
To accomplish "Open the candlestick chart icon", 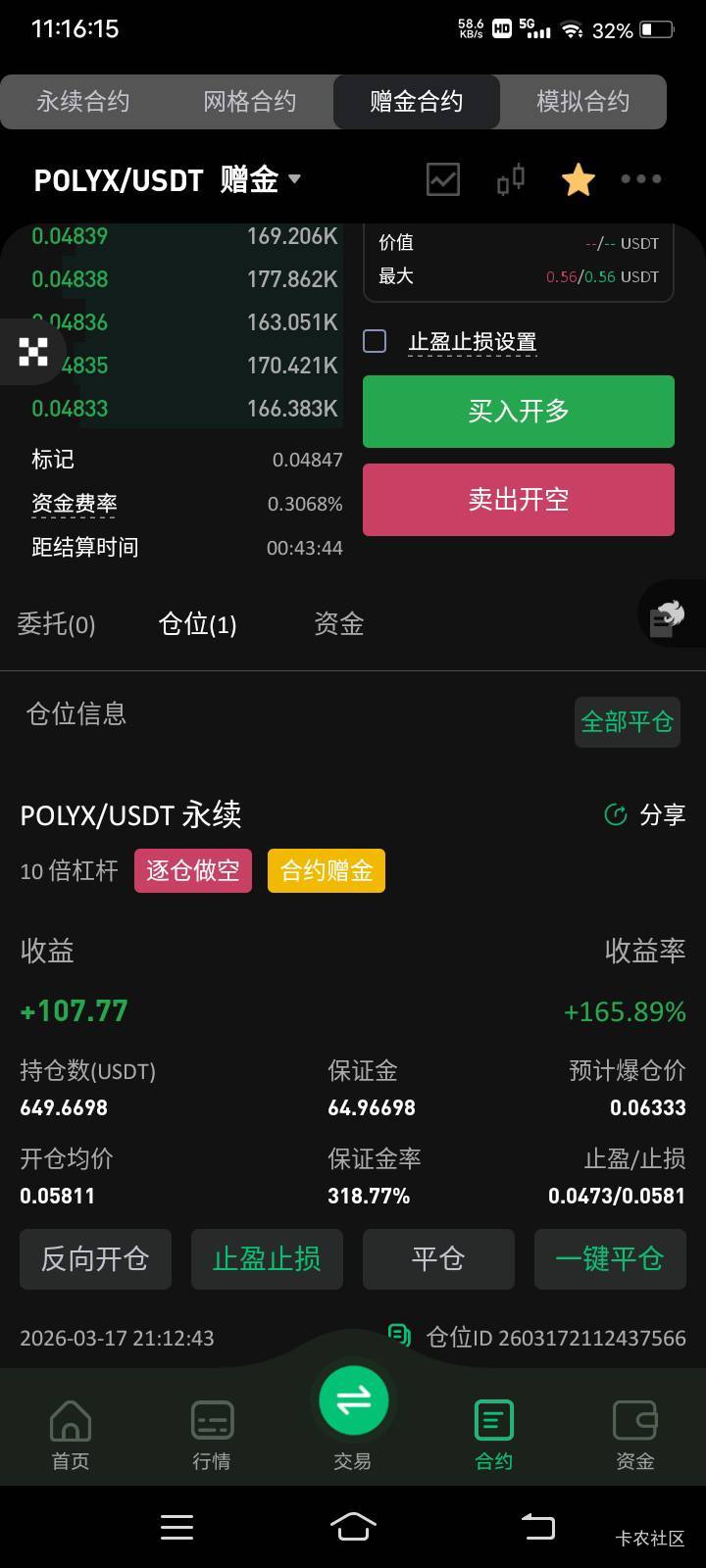I will tap(510, 179).
